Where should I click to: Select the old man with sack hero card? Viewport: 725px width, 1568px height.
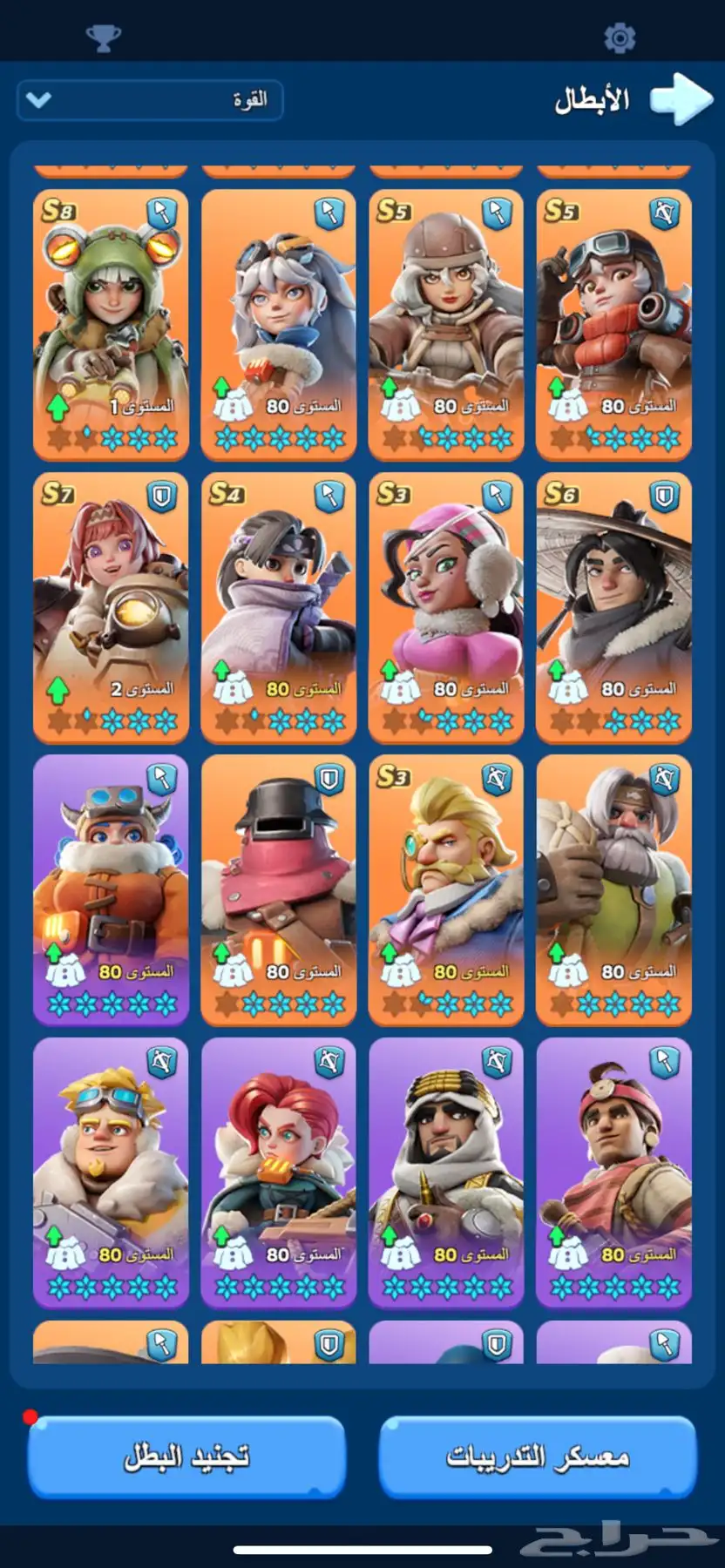pyautogui.click(x=613, y=889)
